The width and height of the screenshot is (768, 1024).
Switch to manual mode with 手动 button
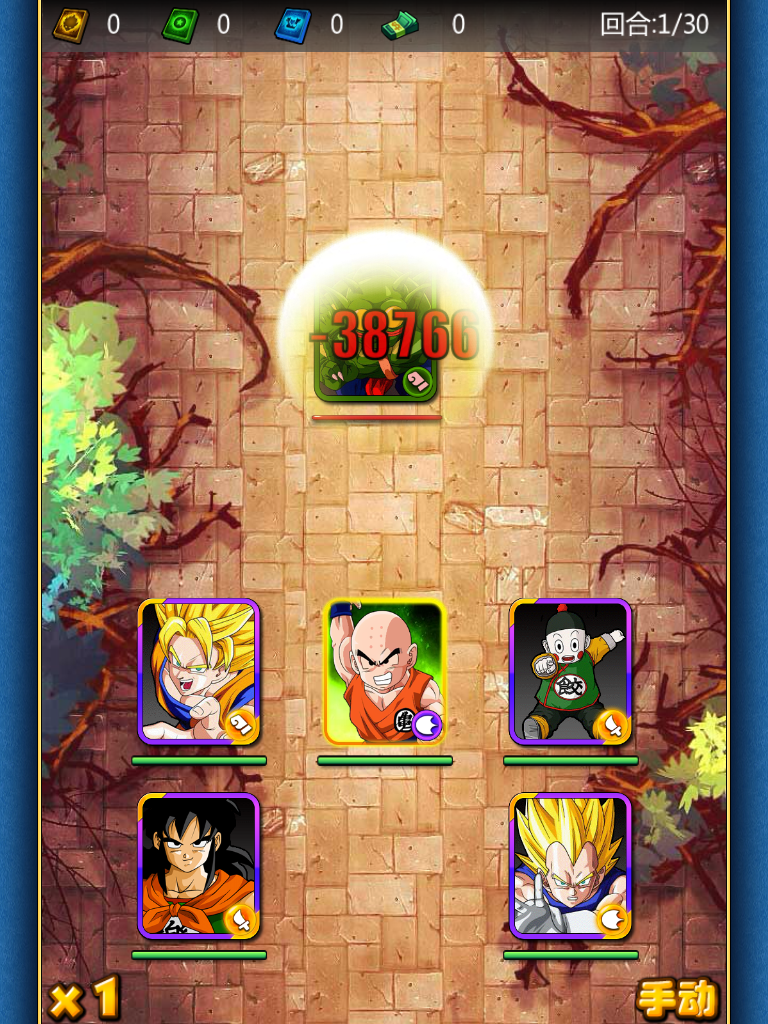679,998
